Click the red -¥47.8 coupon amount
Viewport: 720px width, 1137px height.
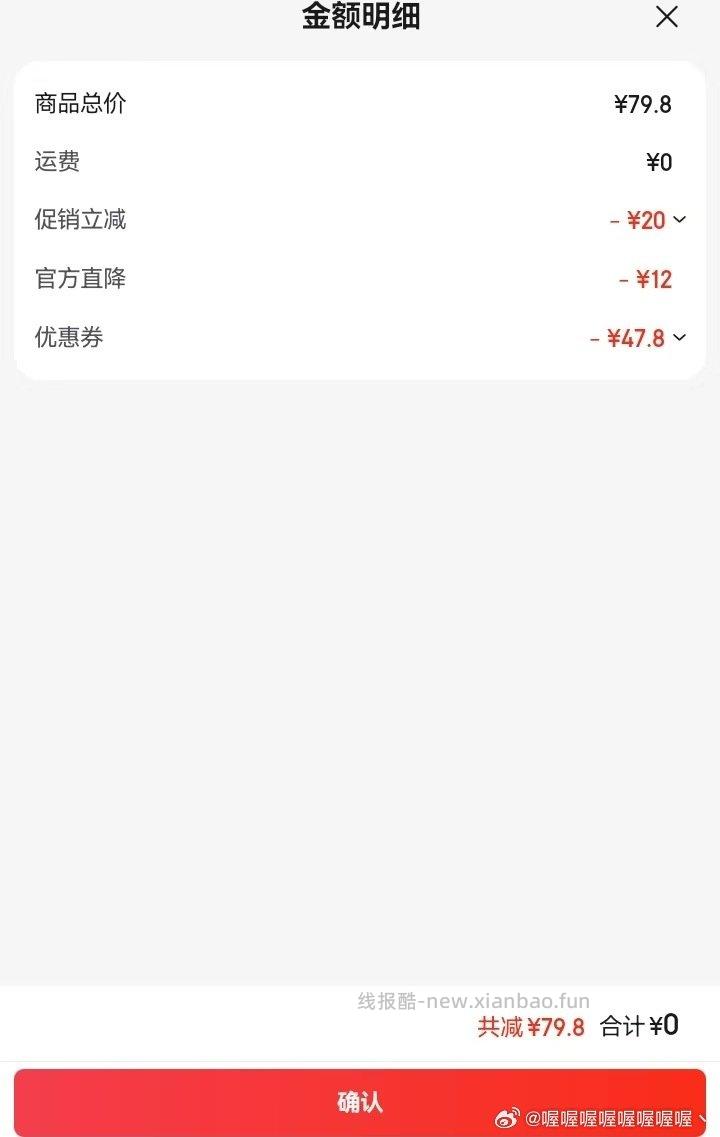tap(630, 338)
